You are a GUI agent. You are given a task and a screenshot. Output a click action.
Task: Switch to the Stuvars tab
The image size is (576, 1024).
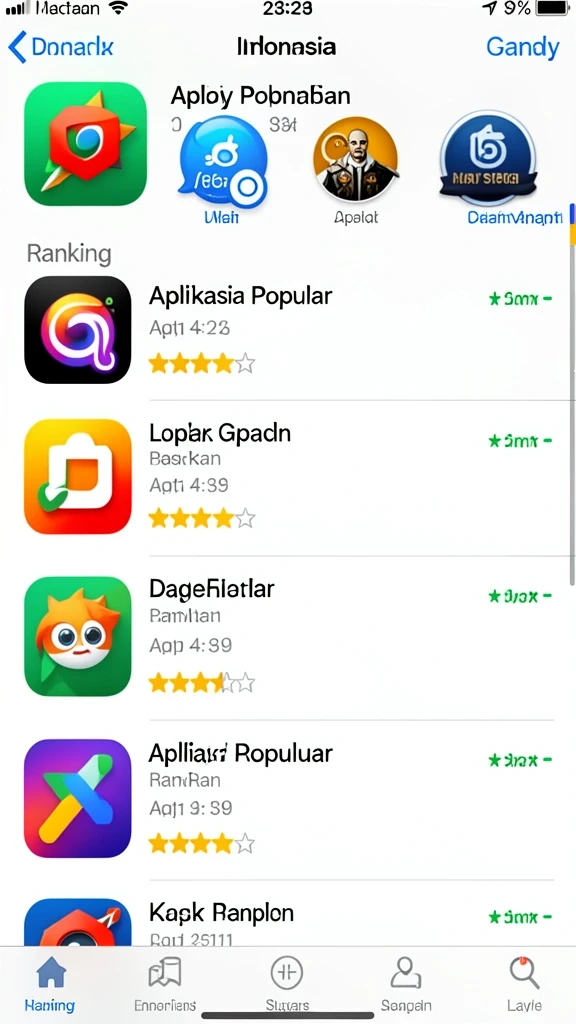[287, 984]
